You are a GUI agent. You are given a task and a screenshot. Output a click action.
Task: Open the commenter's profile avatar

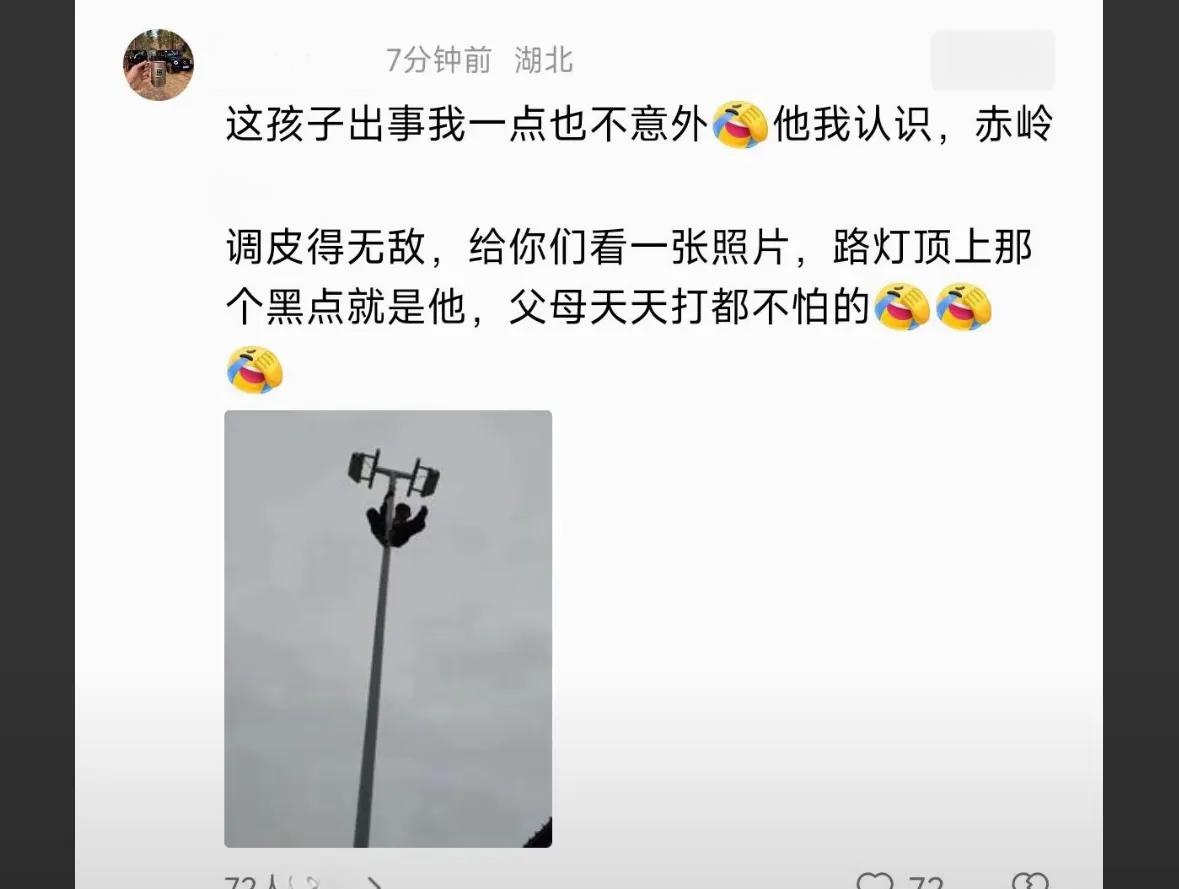158,65
